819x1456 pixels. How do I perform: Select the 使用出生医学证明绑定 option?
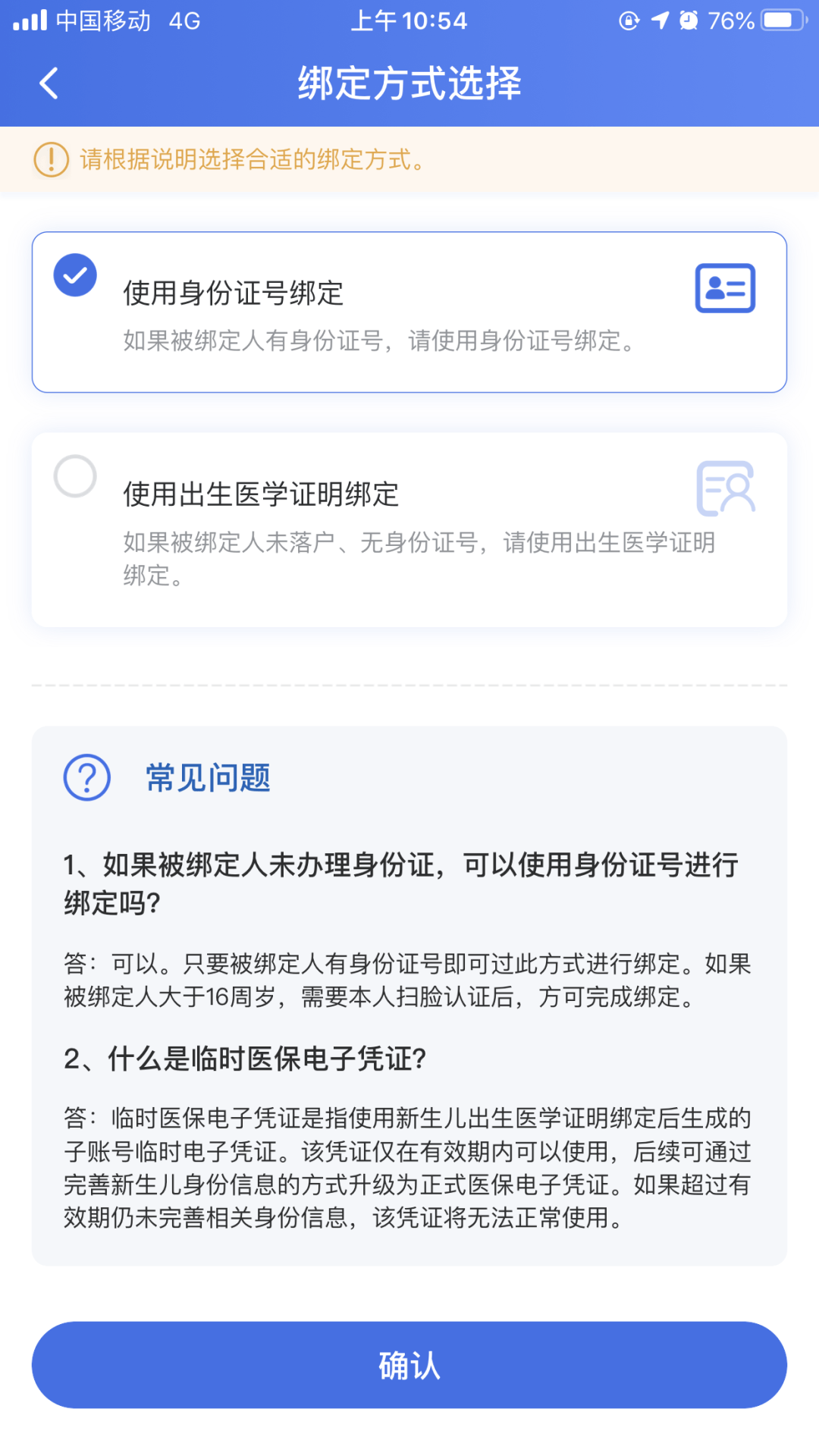pyautogui.click(x=409, y=527)
